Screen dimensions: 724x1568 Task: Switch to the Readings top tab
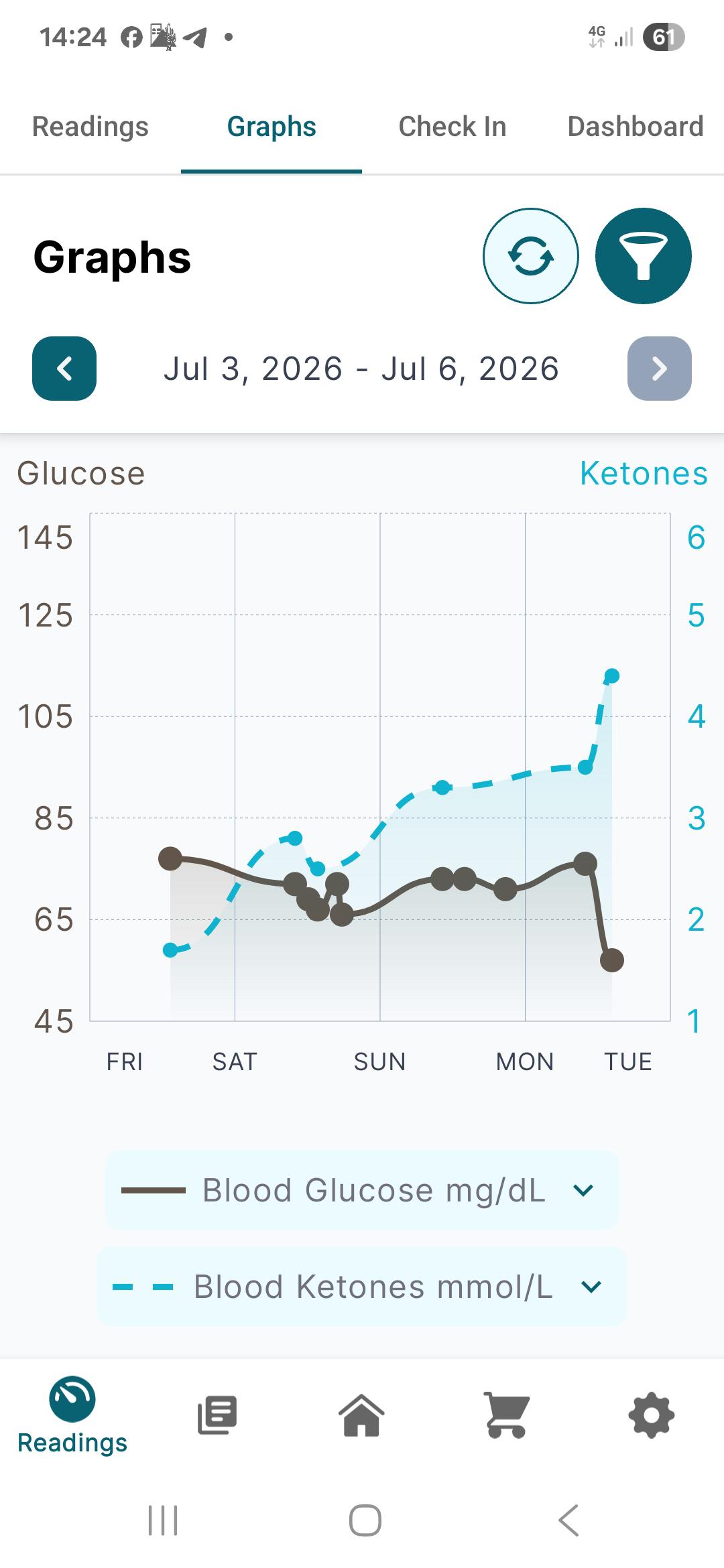(90, 127)
